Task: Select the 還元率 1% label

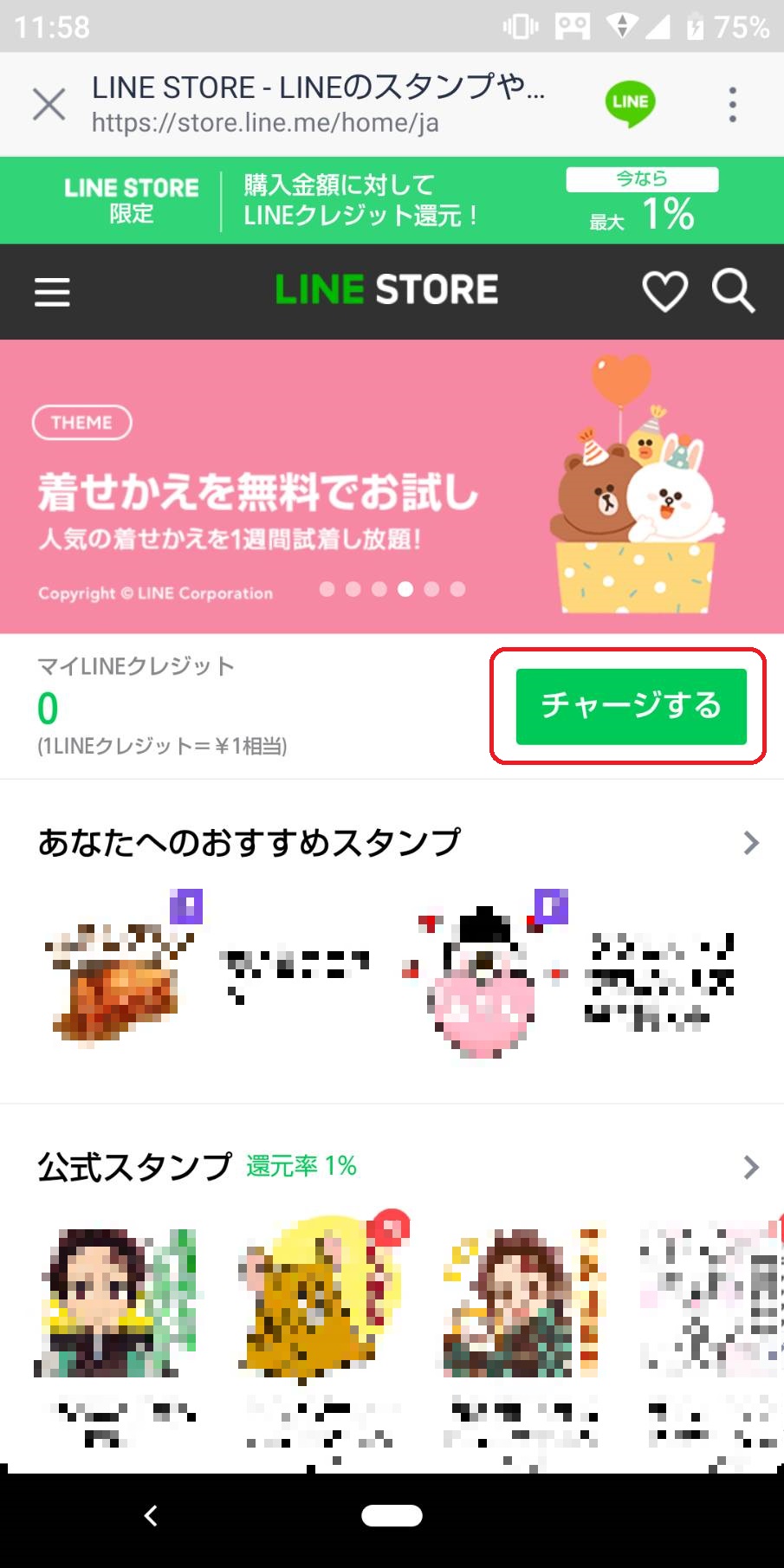Action: point(302,1166)
